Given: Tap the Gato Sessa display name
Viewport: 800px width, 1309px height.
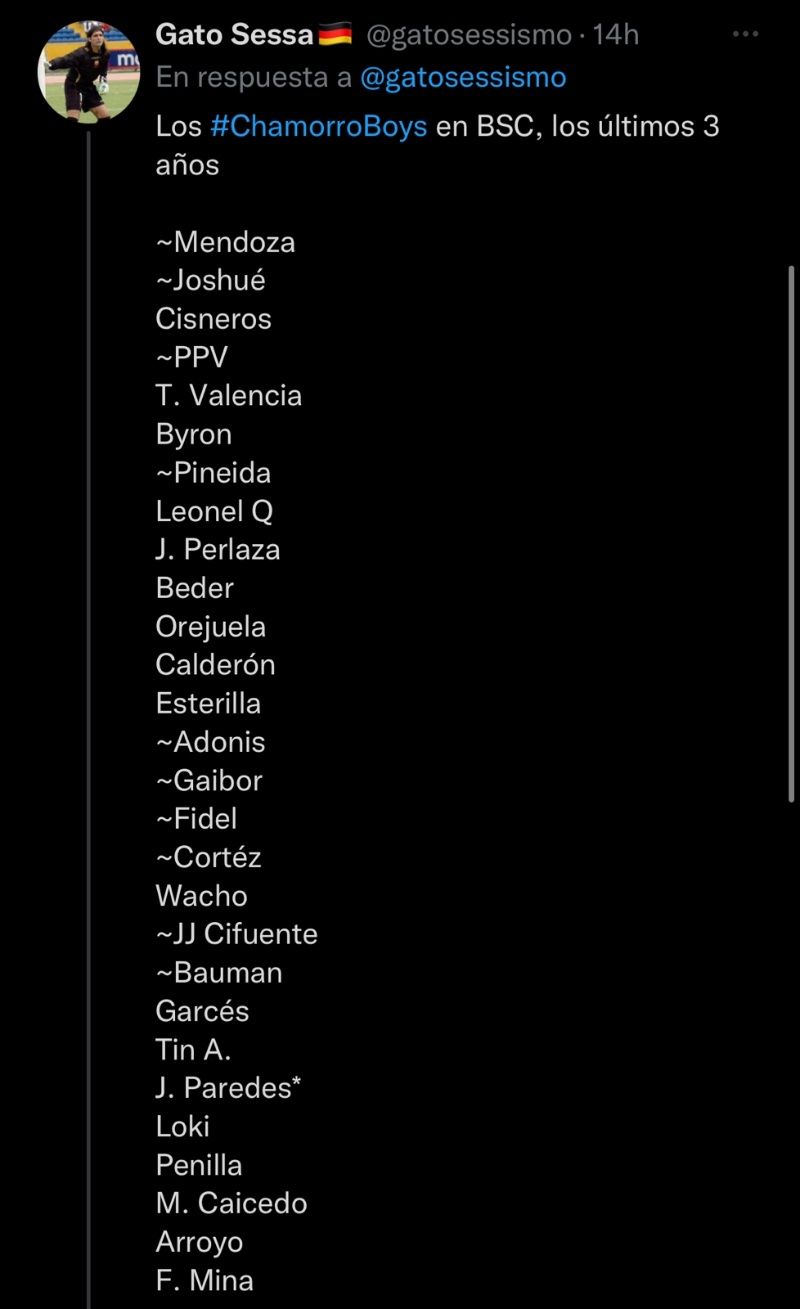Looking at the screenshot, I should point(235,35).
